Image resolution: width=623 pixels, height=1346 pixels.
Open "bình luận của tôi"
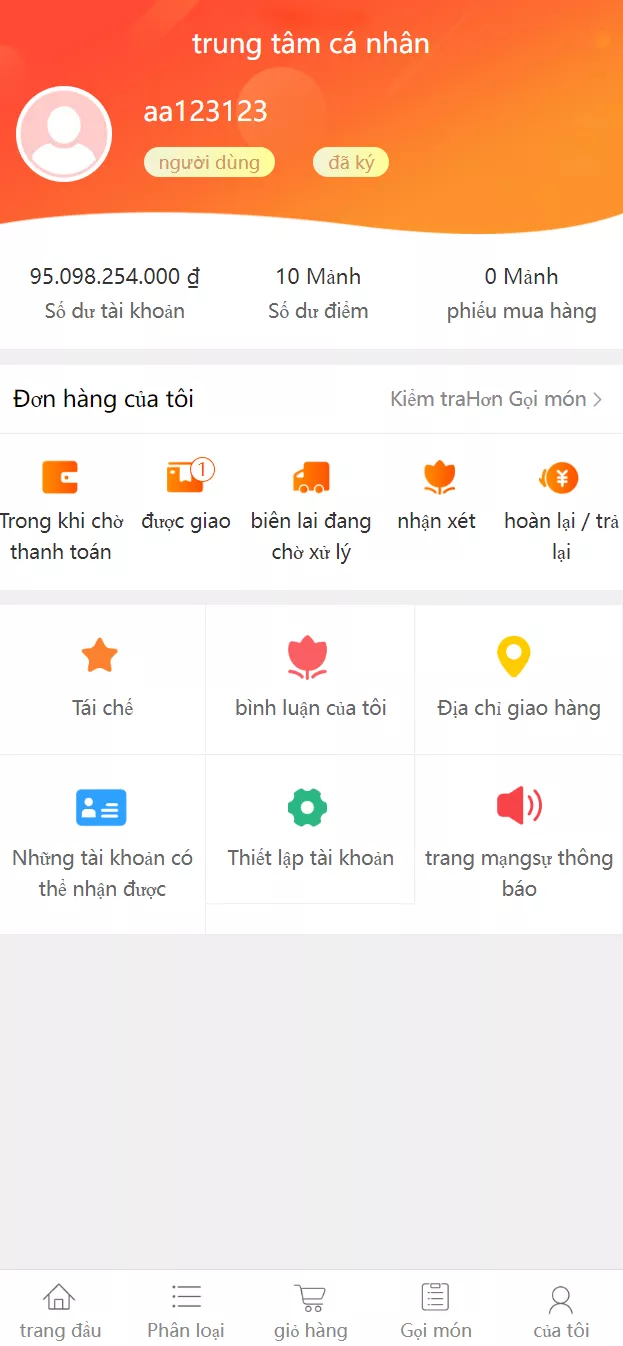pyautogui.click(x=310, y=679)
